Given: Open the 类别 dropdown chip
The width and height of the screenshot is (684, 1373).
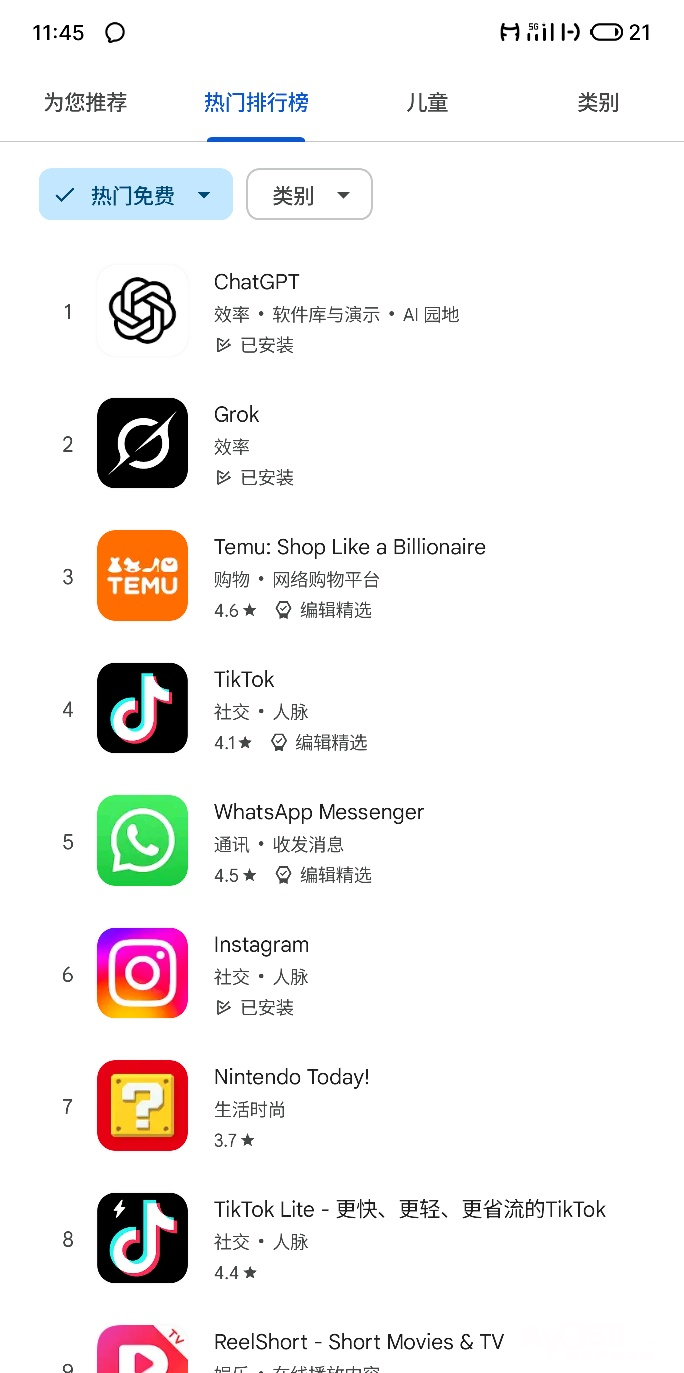Looking at the screenshot, I should [x=309, y=195].
